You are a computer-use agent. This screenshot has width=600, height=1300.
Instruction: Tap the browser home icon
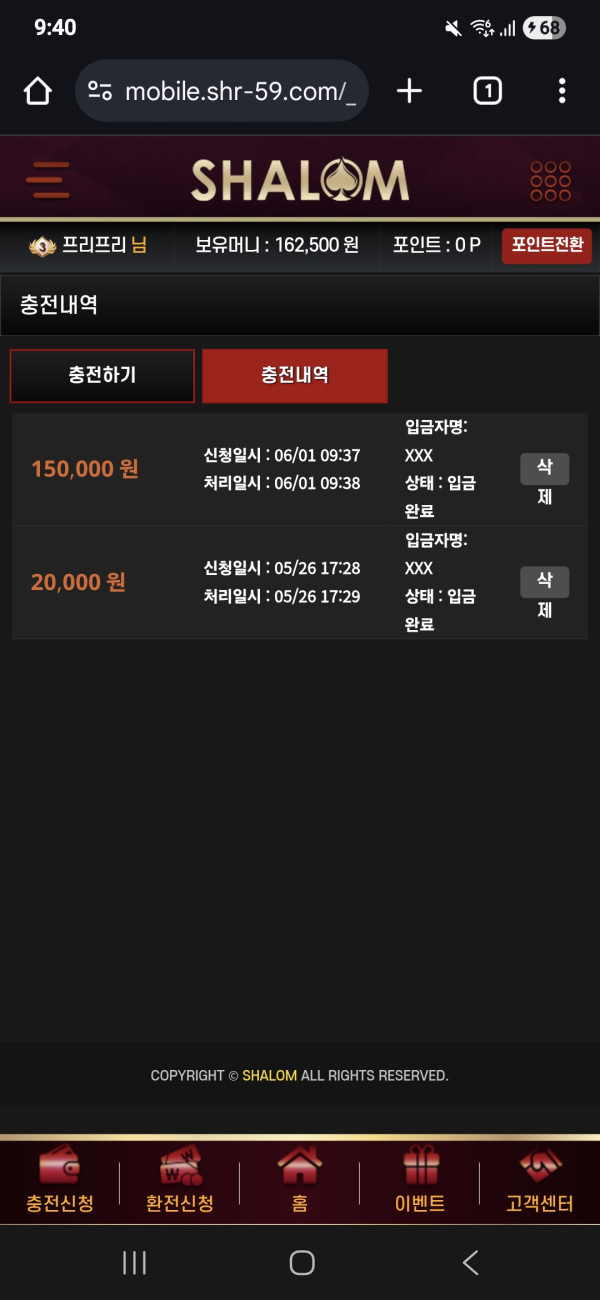click(x=37, y=92)
